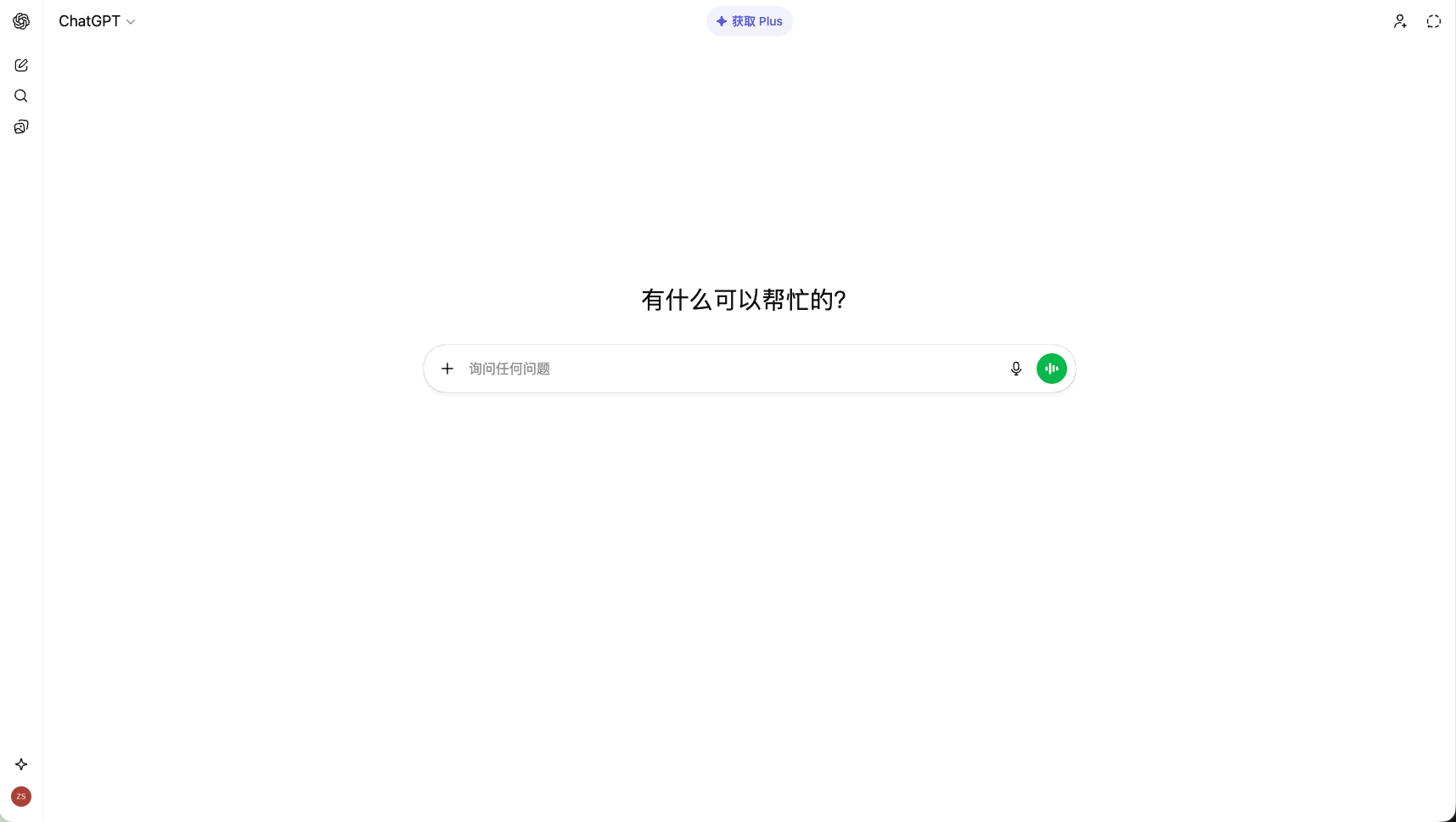Start dictation with the microphone icon
The image size is (1456, 822).
pyautogui.click(x=1015, y=369)
